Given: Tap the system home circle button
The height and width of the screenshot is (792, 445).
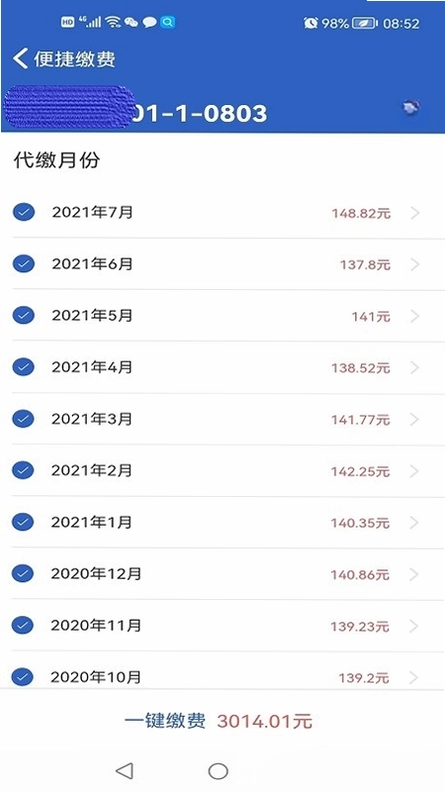Looking at the screenshot, I should pyautogui.click(x=218, y=771).
